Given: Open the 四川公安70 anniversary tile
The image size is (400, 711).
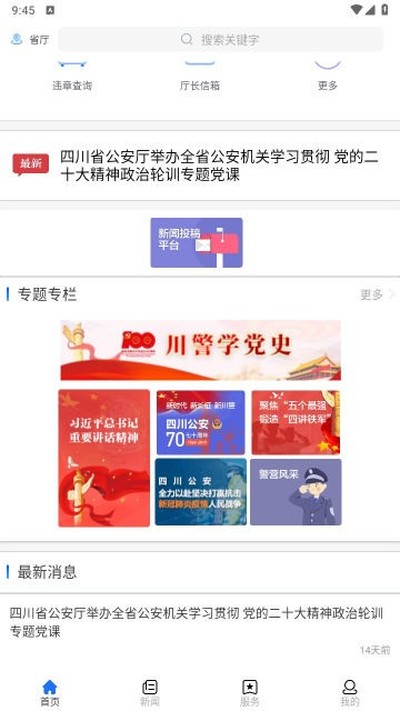Looking at the screenshot, I should click(x=200, y=422).
